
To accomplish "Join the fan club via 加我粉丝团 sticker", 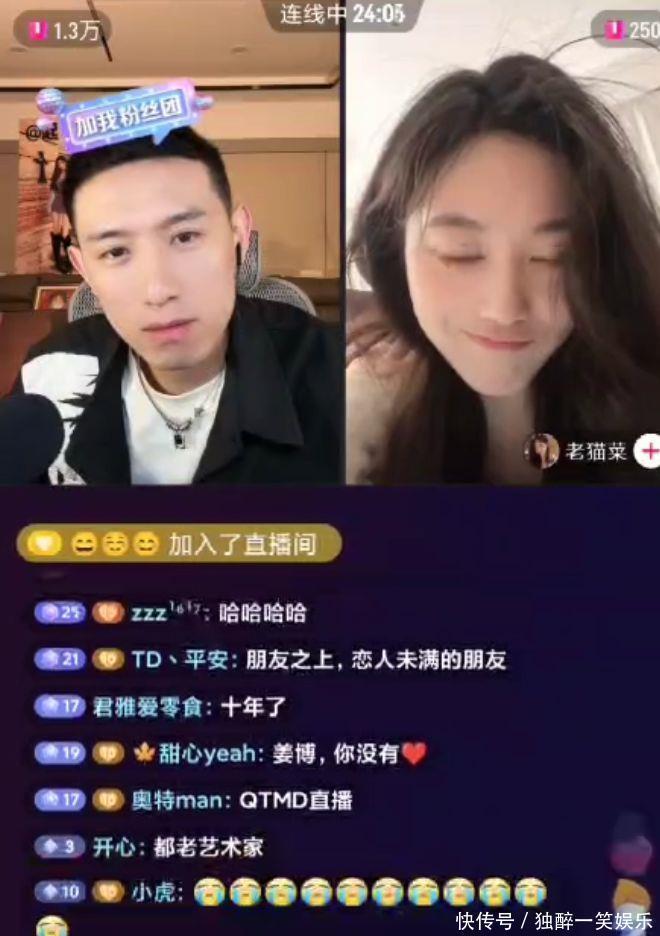I will click(125, 118).
